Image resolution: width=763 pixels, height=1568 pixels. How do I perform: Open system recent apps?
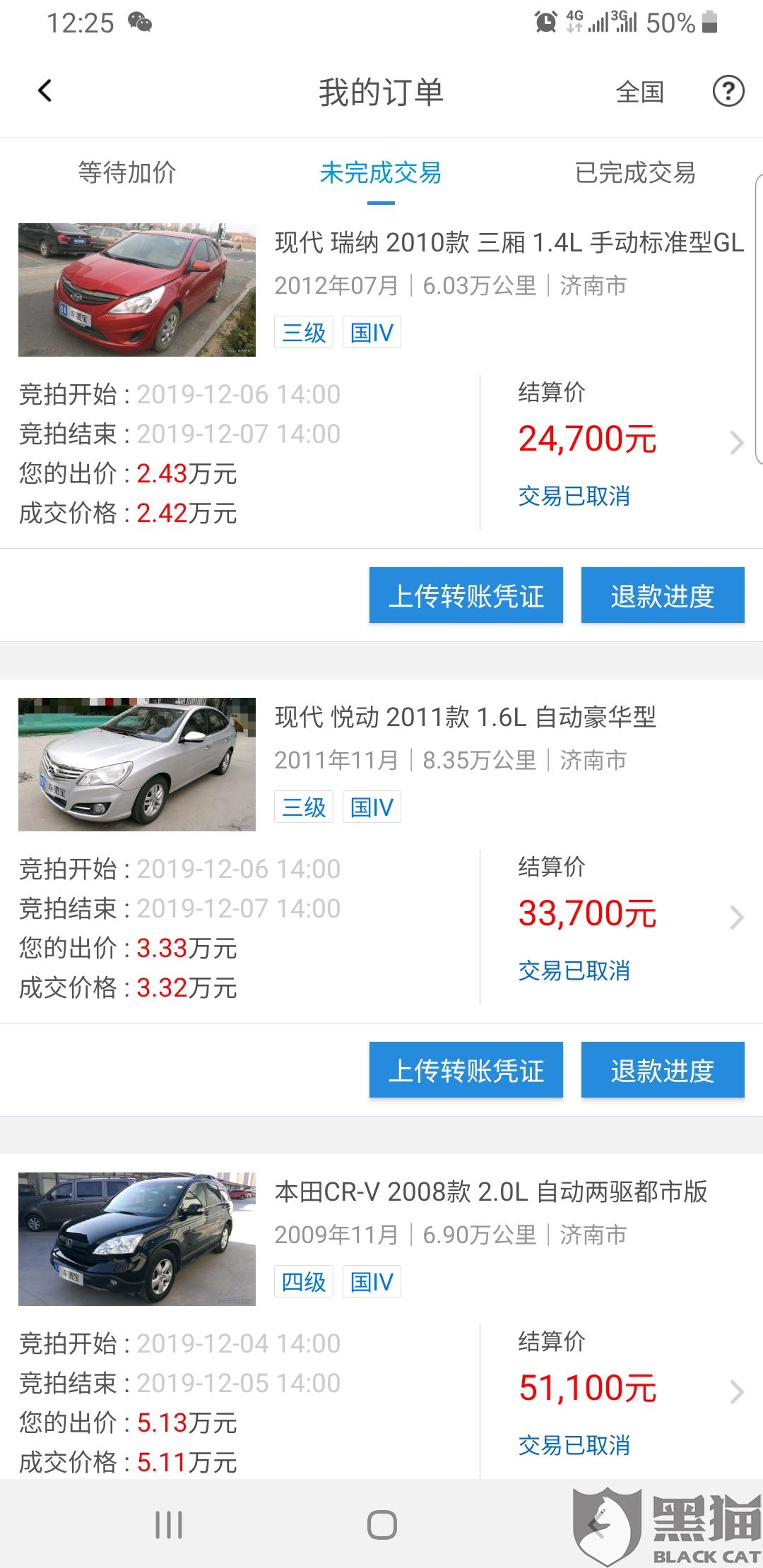pos(169,1525)
